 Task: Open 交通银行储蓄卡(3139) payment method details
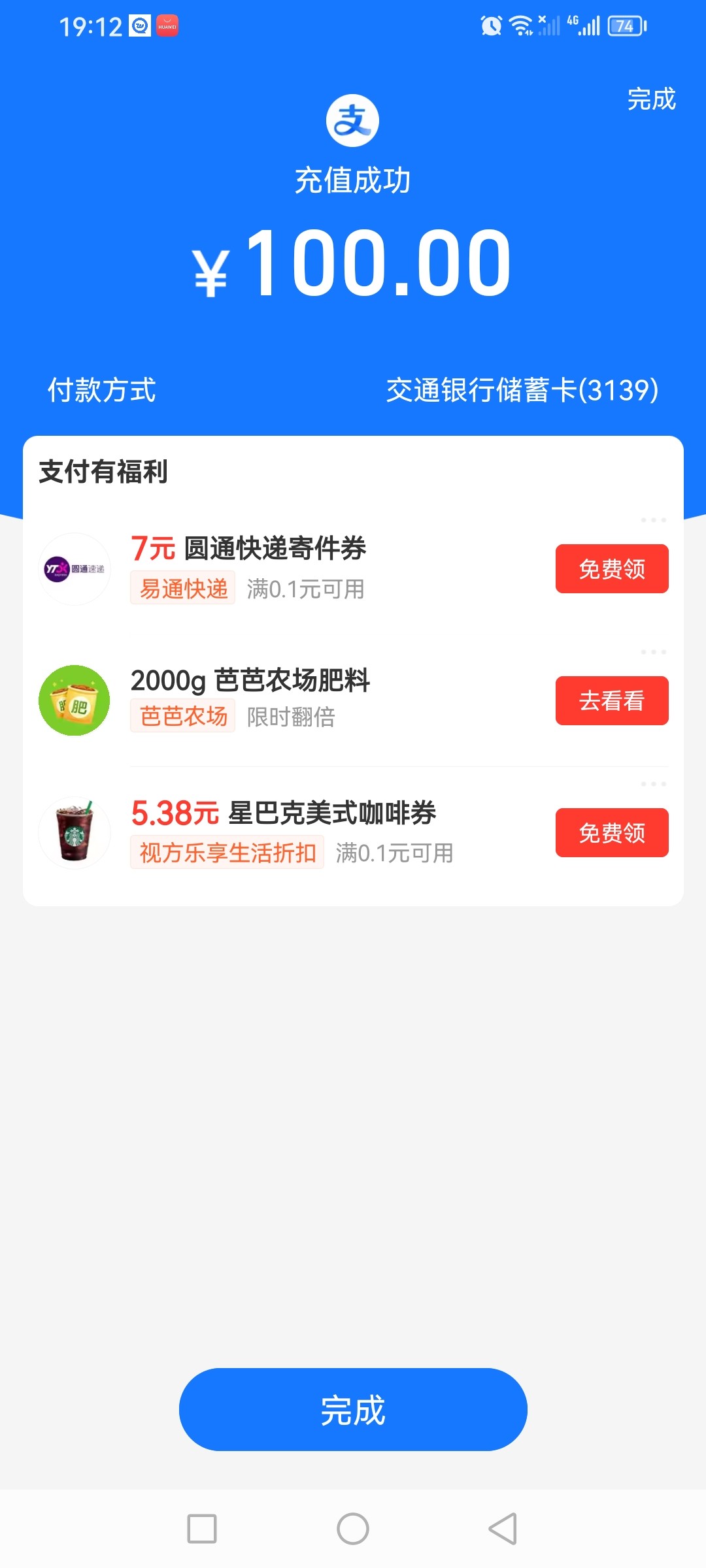tap(523, 391)
